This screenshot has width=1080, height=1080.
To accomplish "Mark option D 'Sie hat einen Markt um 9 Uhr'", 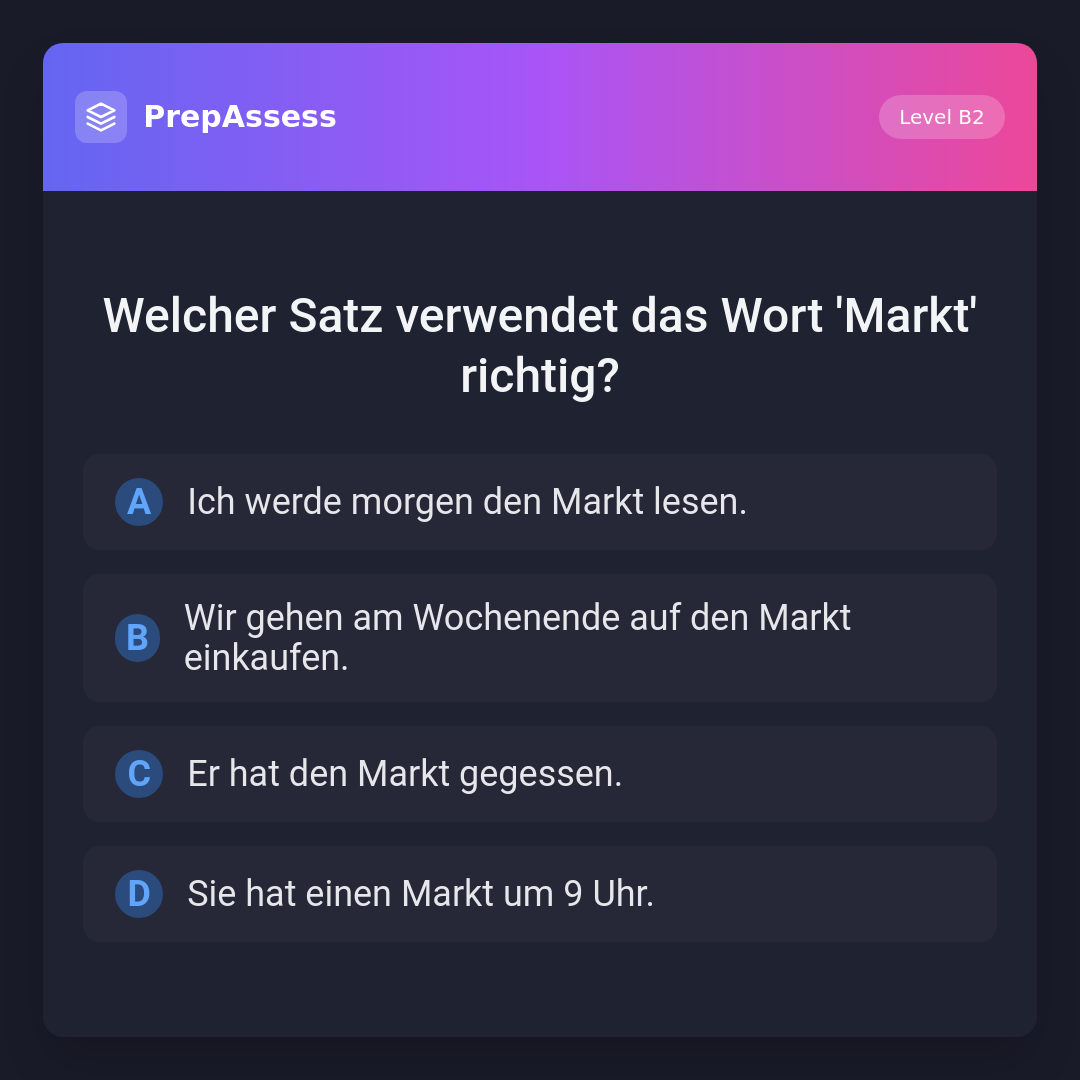I will pyautogui.click(x=540, y=894).
